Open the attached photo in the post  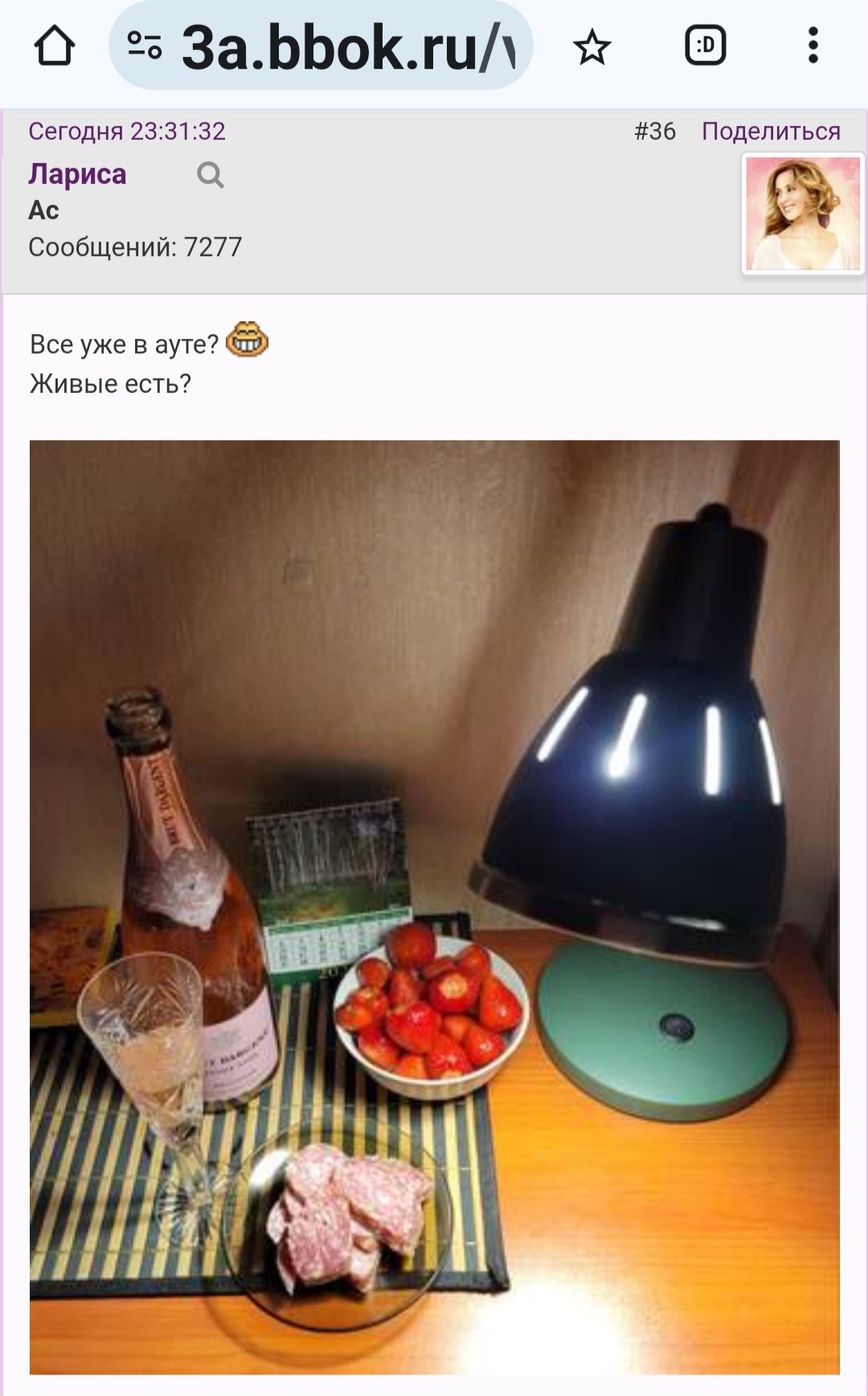click(x=435, y=907)
